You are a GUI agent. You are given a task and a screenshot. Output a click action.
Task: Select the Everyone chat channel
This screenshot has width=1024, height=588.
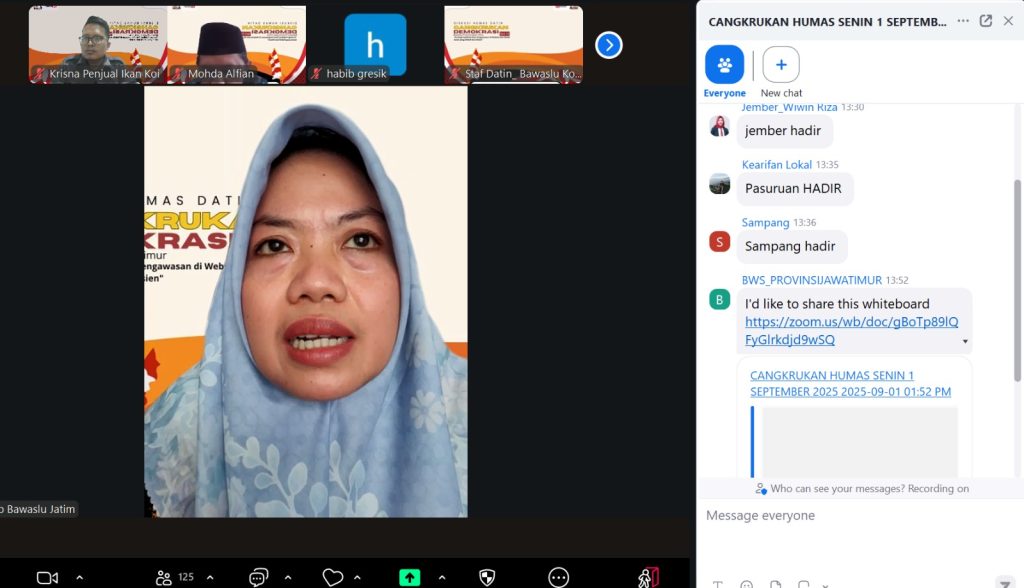click(x=724, y=65)
